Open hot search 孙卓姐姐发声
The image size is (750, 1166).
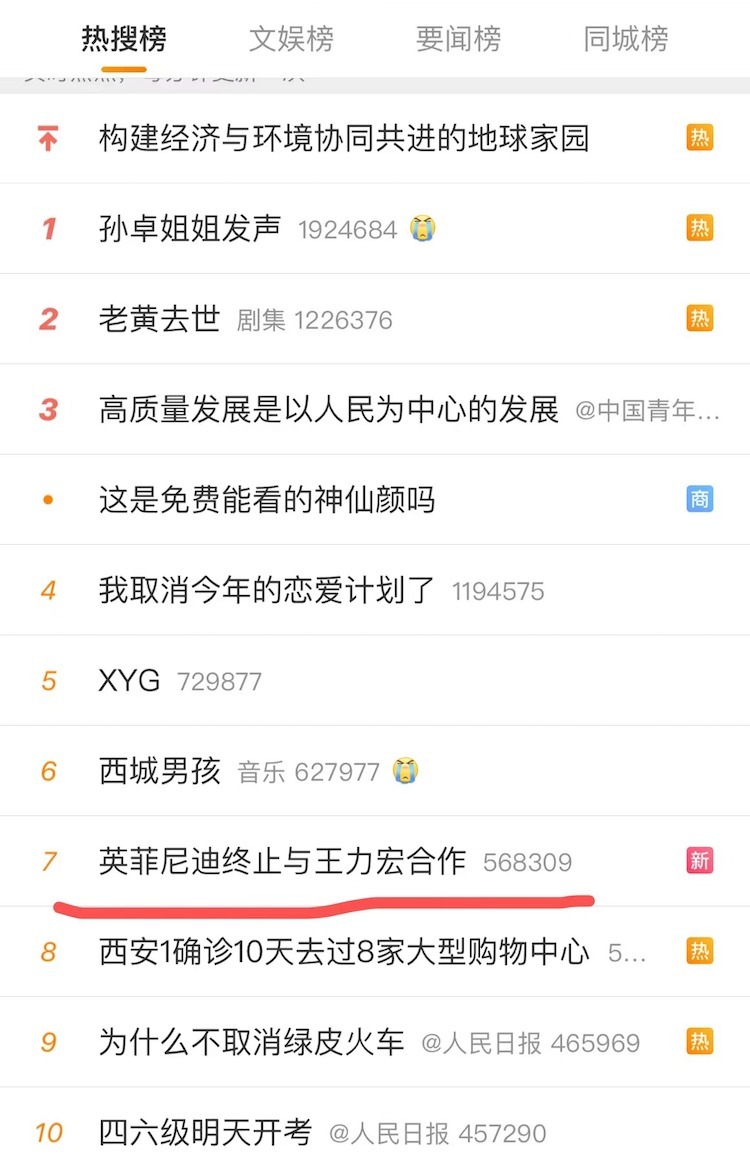coord(190,228)
